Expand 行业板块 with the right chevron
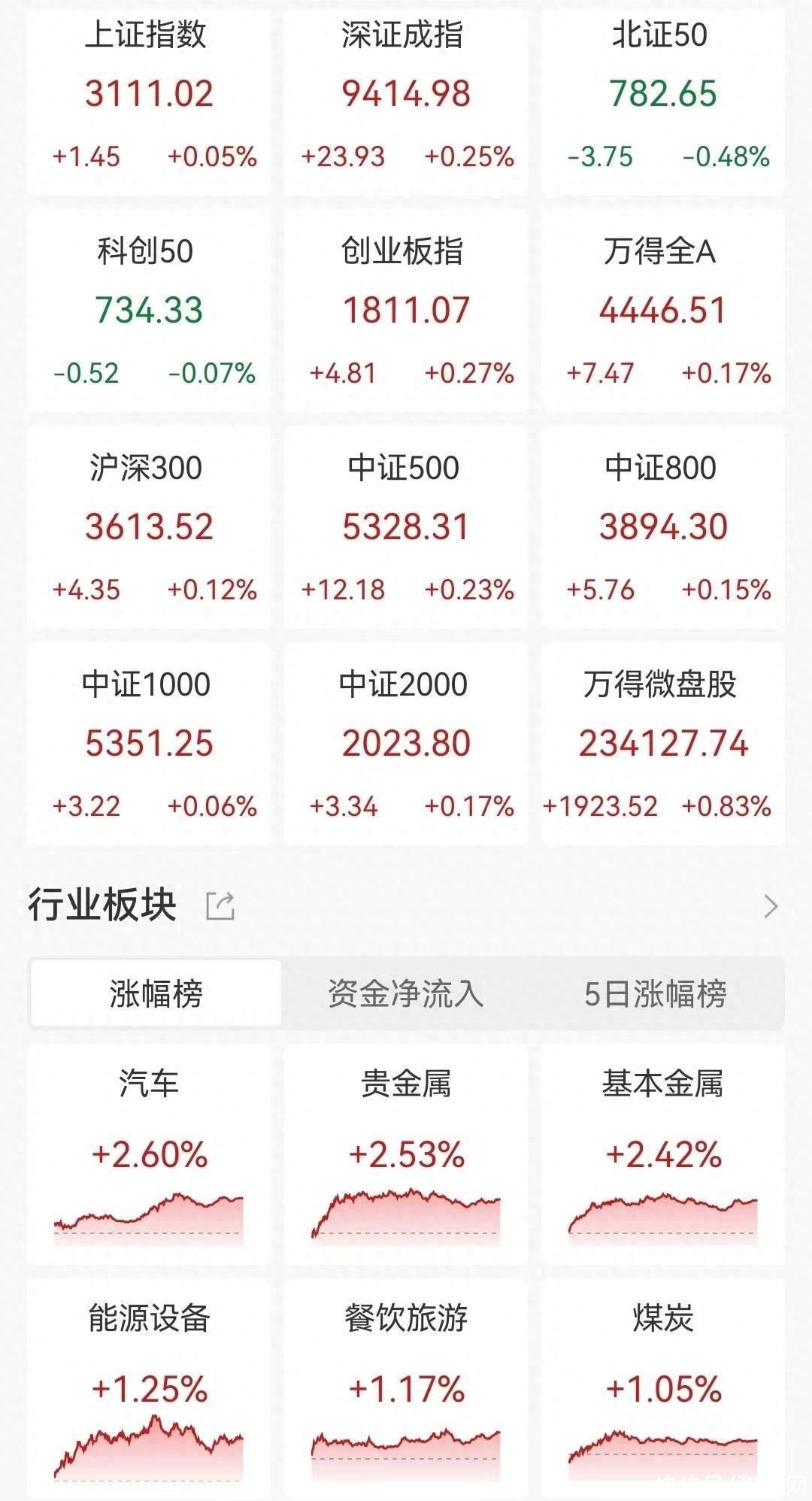 [771, 906]
